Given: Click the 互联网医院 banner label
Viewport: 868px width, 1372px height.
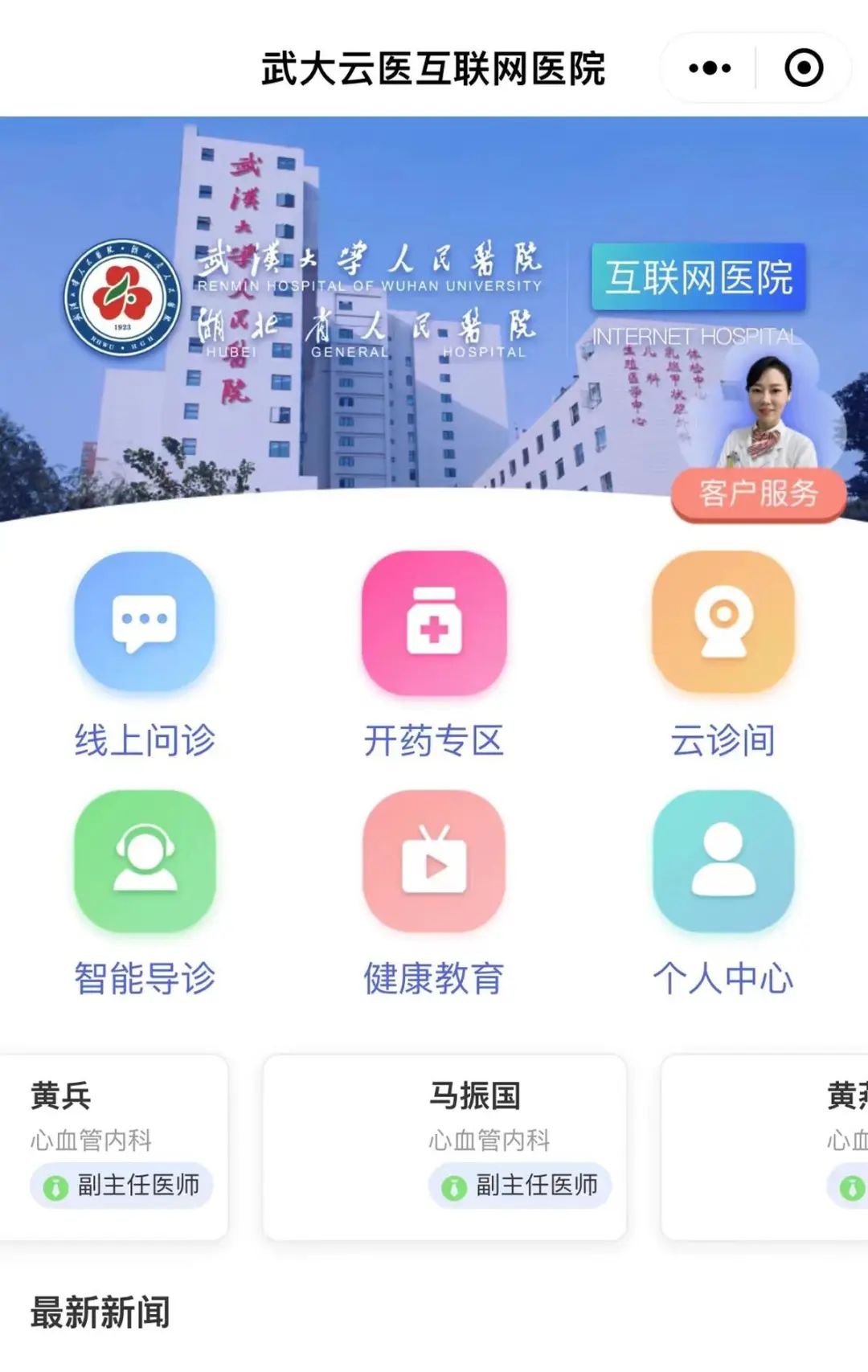Looking at the screenshot, I should (x=698, y=277).
